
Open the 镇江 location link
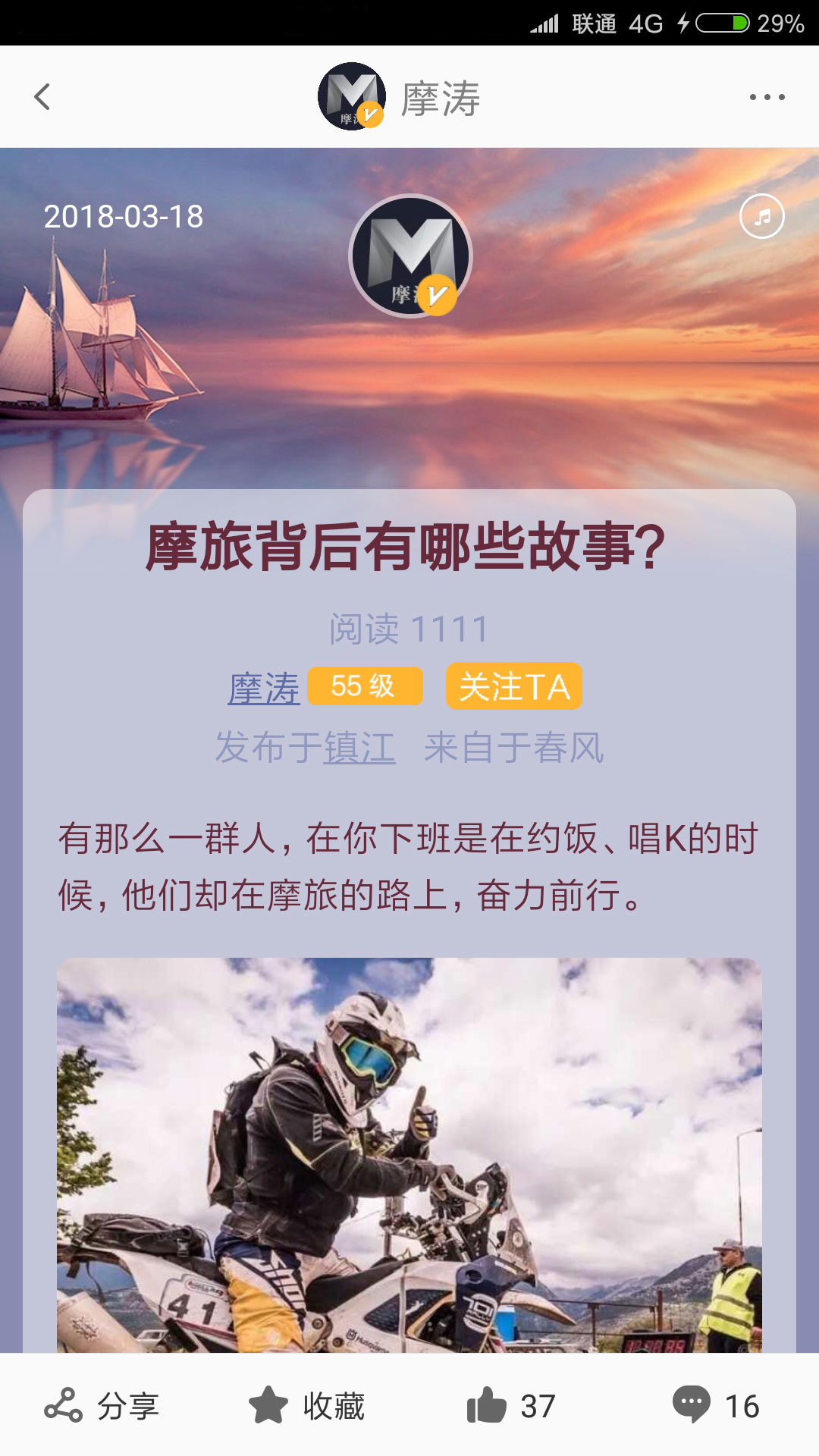[x=359, y=748]
